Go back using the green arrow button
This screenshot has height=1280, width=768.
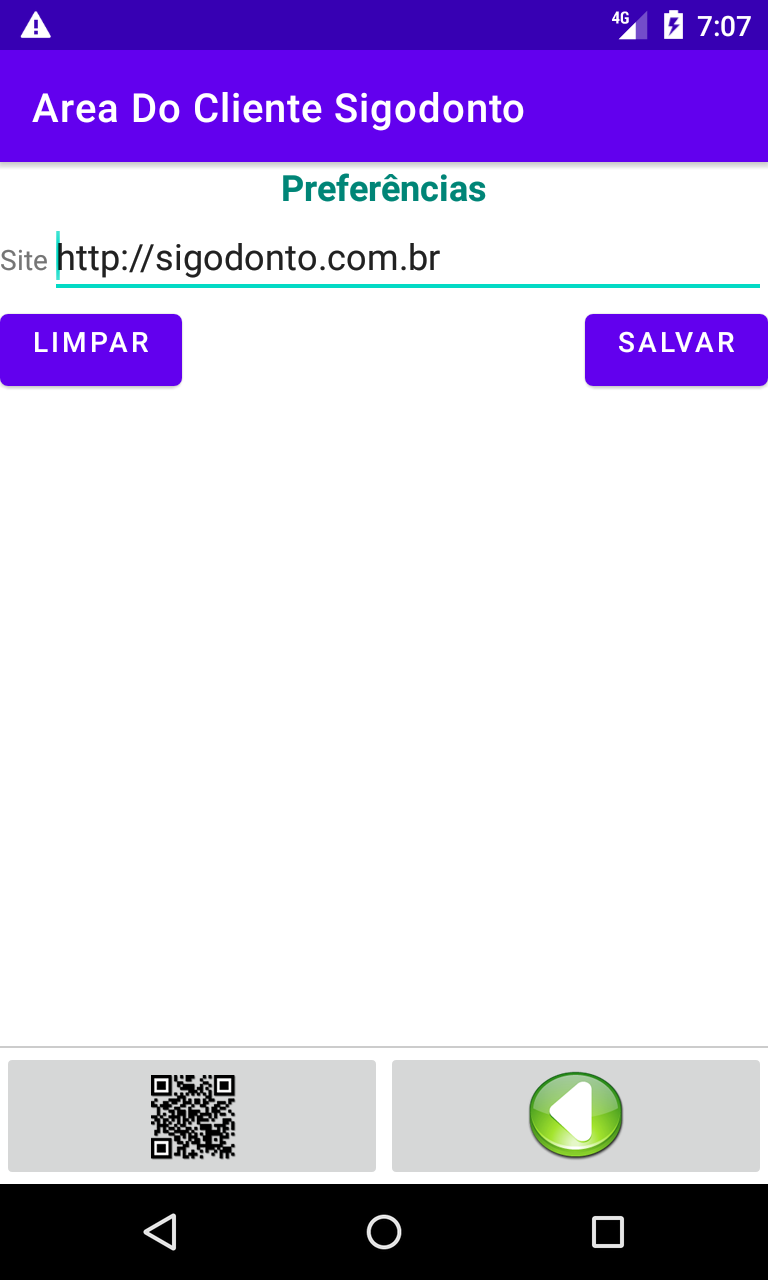(576, 1116)
